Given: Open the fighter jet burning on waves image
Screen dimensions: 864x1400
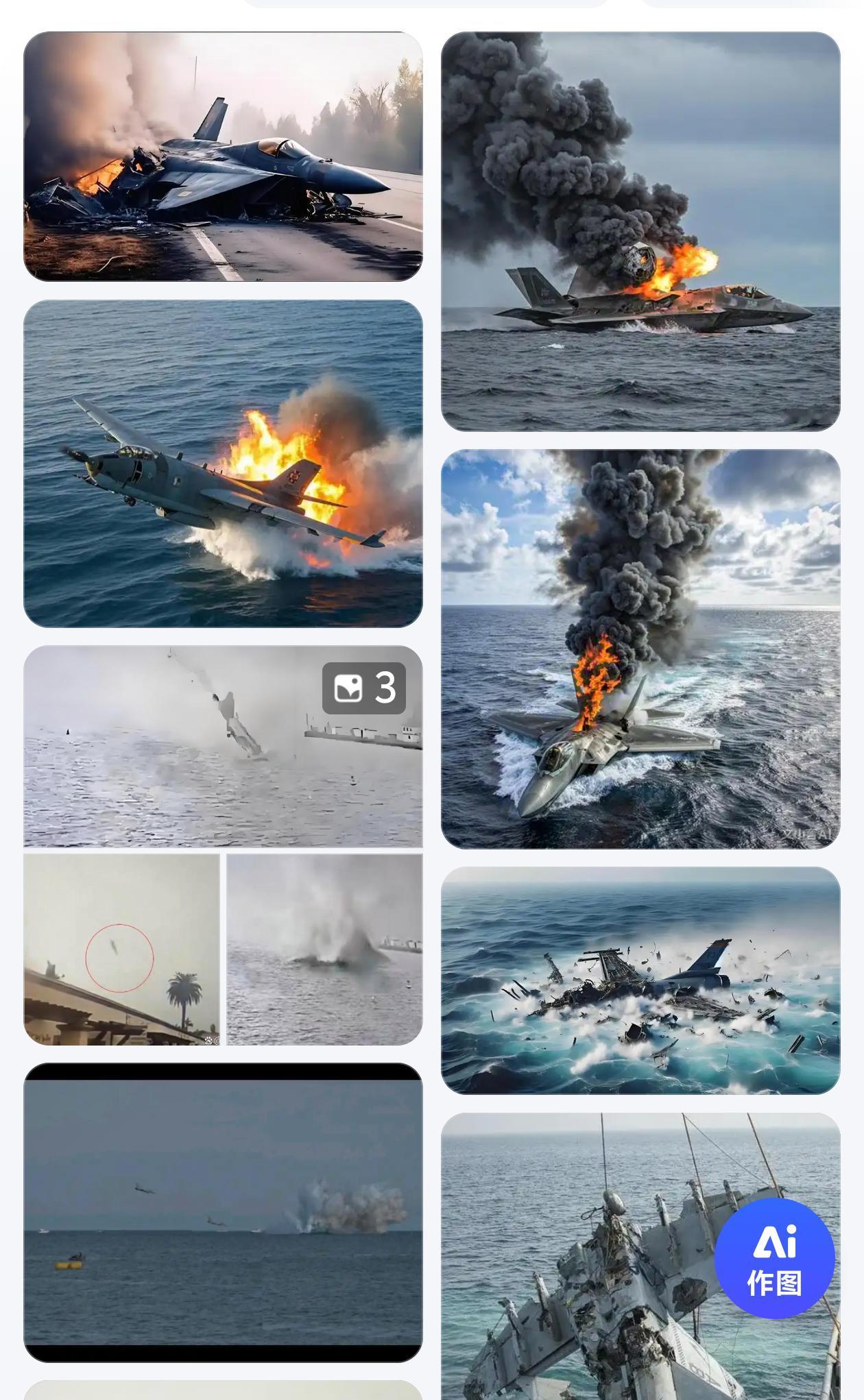Looking at the screenshot, I should 640,649.
